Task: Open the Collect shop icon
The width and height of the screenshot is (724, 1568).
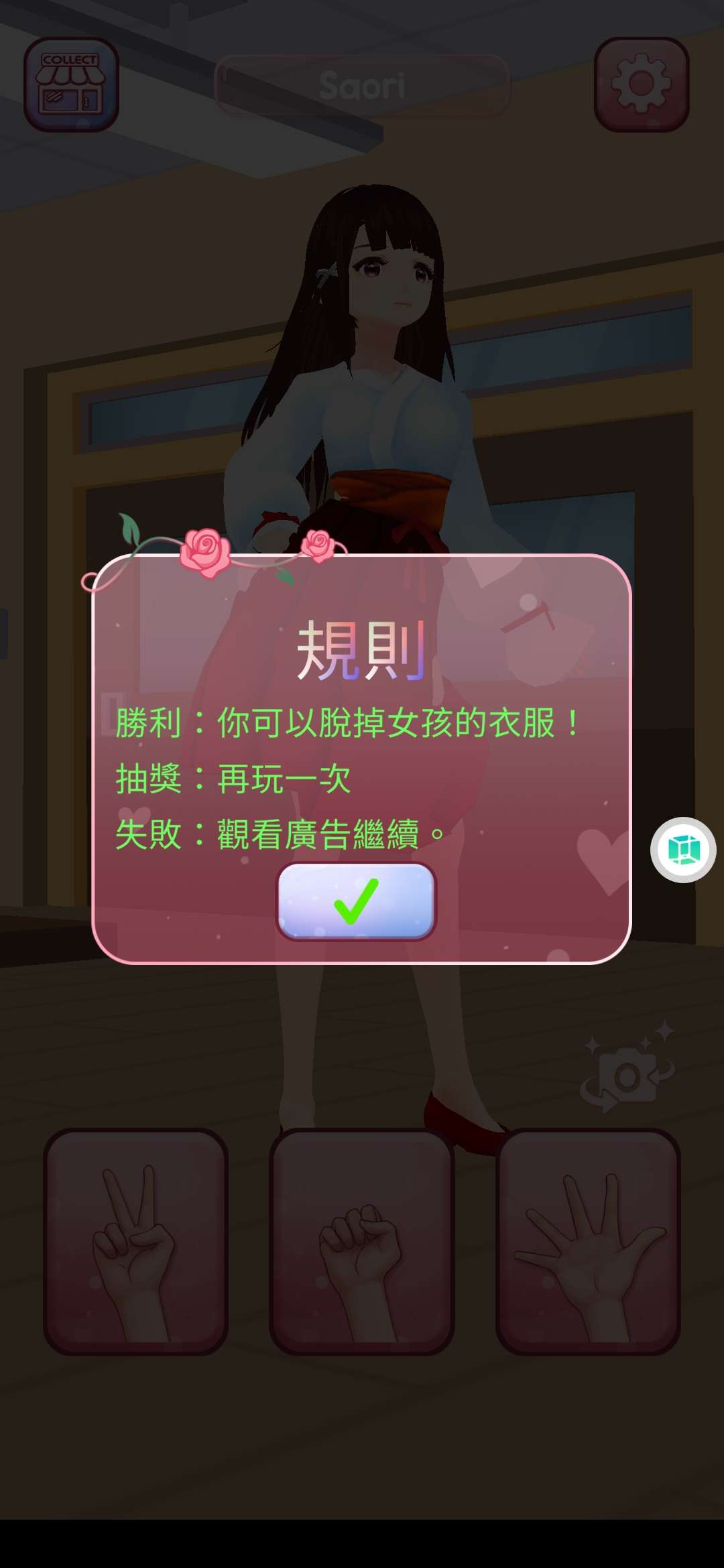Action: [x=71, y=84]
